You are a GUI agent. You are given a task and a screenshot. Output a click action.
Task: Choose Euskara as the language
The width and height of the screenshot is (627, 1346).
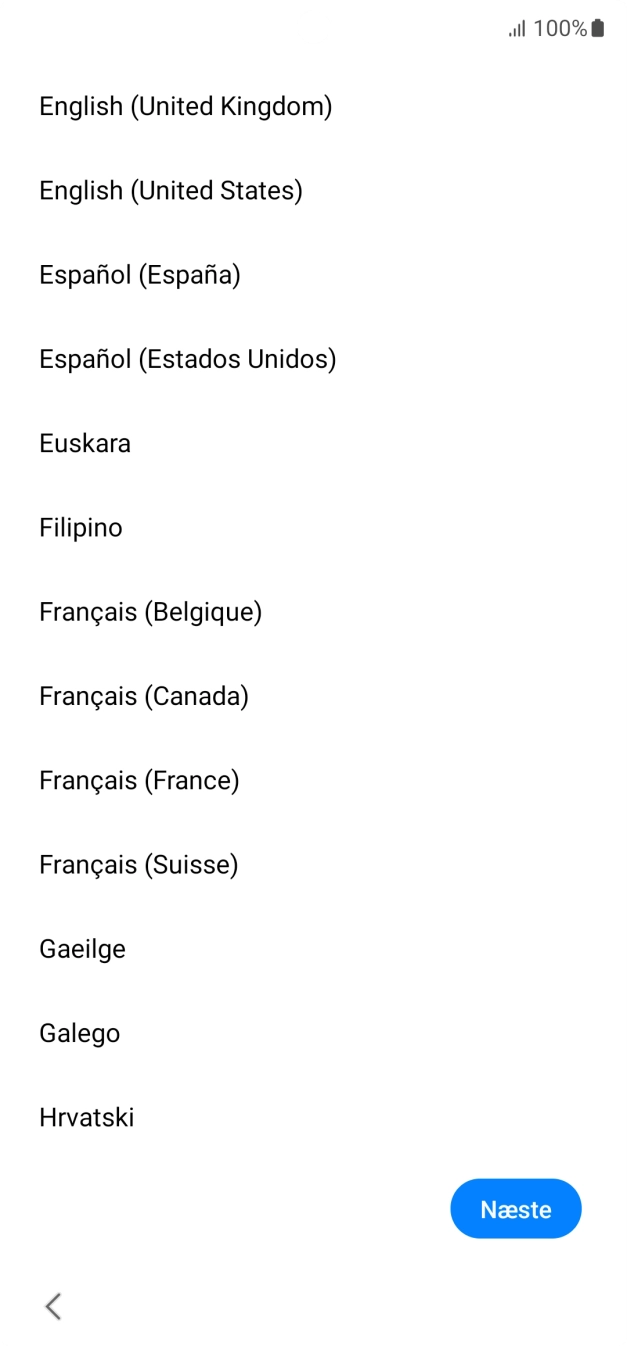[85, 443]
